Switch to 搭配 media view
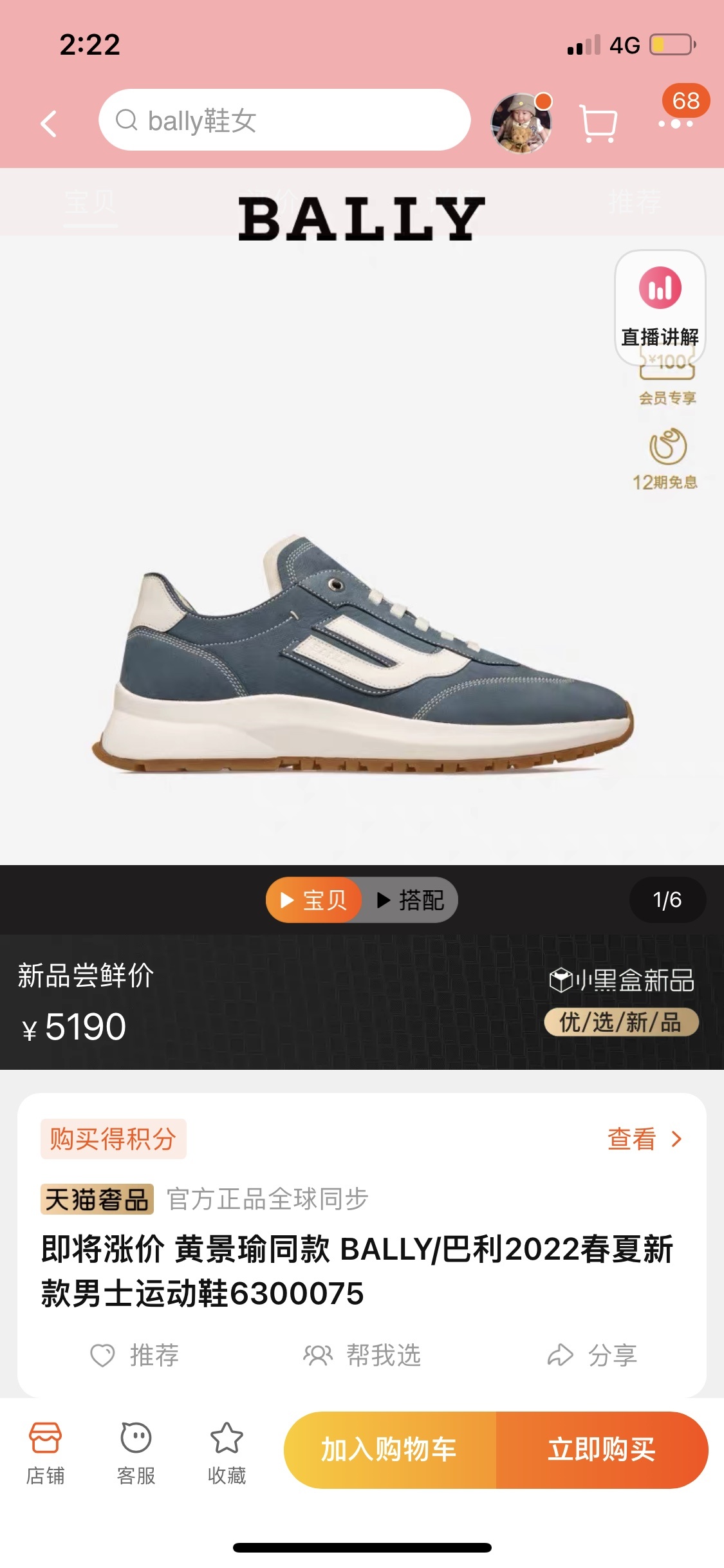 click(x=411, y=900)
